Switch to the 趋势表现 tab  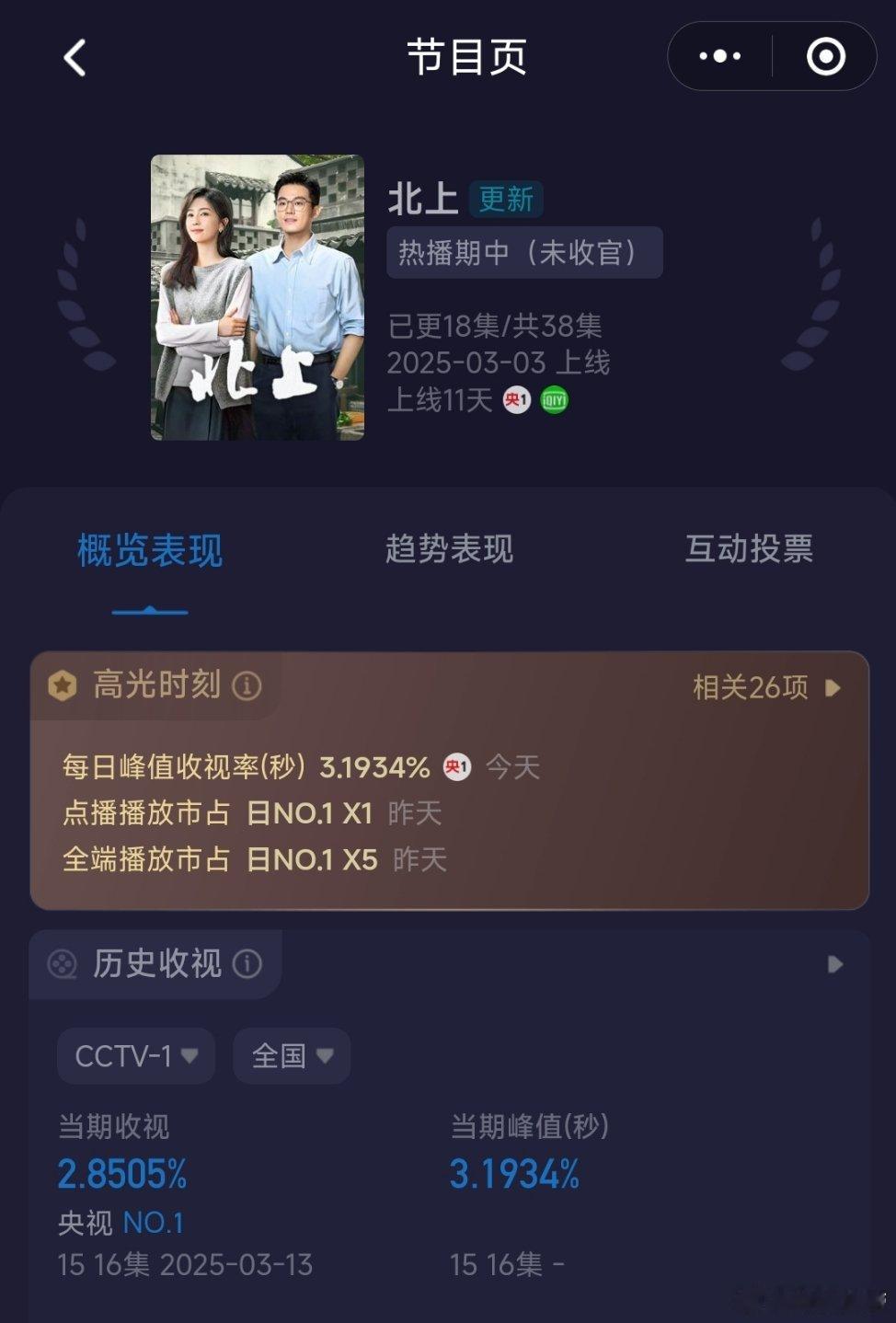click(x=448, y=548)
